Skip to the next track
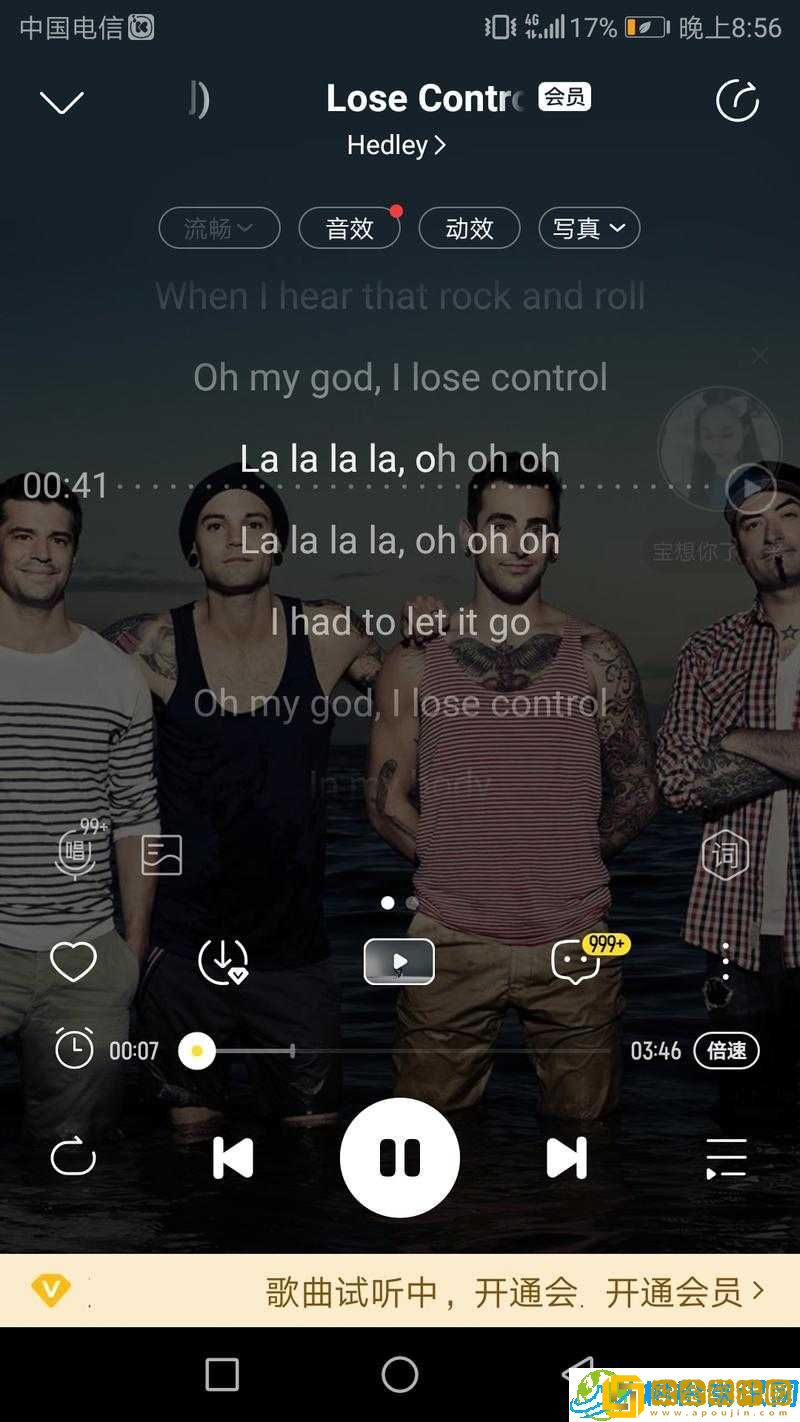 point(566,1158)
